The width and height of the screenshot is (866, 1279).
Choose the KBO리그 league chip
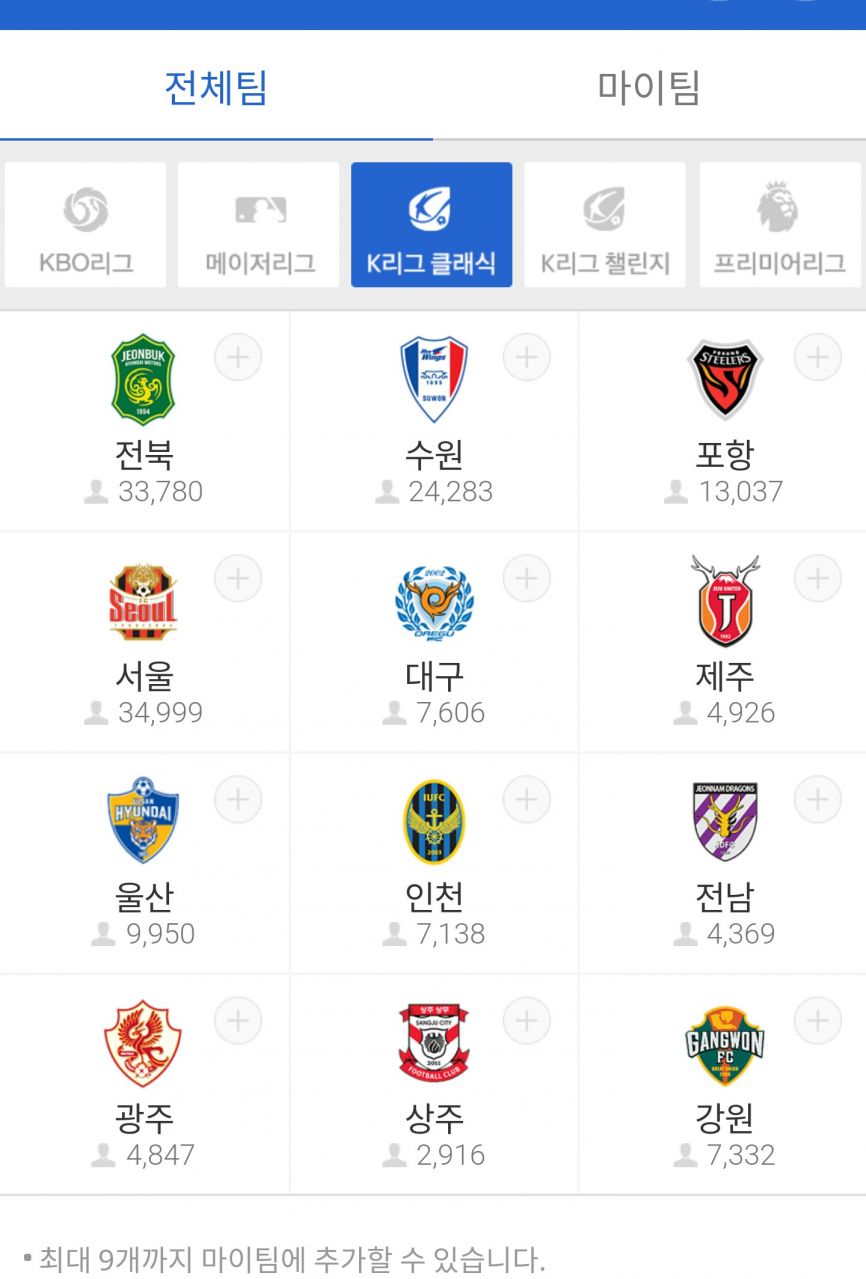[85, 225]
